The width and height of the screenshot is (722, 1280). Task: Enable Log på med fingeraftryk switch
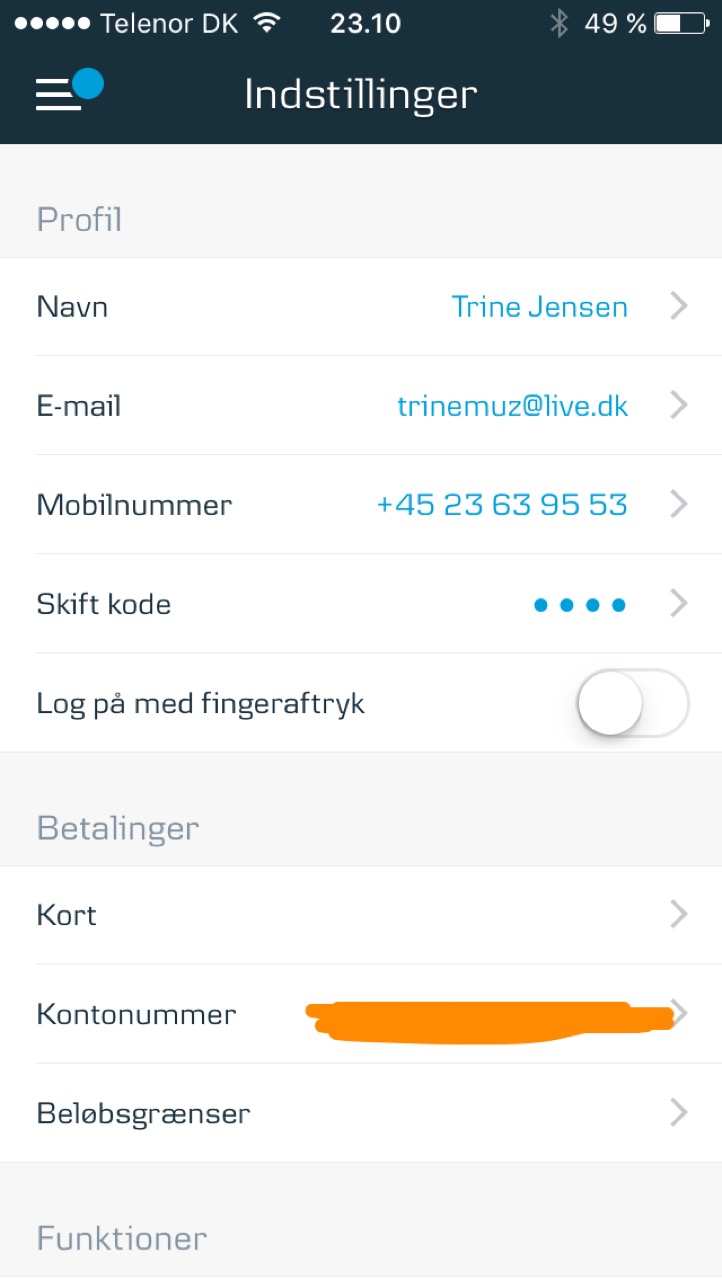point(633,703)
